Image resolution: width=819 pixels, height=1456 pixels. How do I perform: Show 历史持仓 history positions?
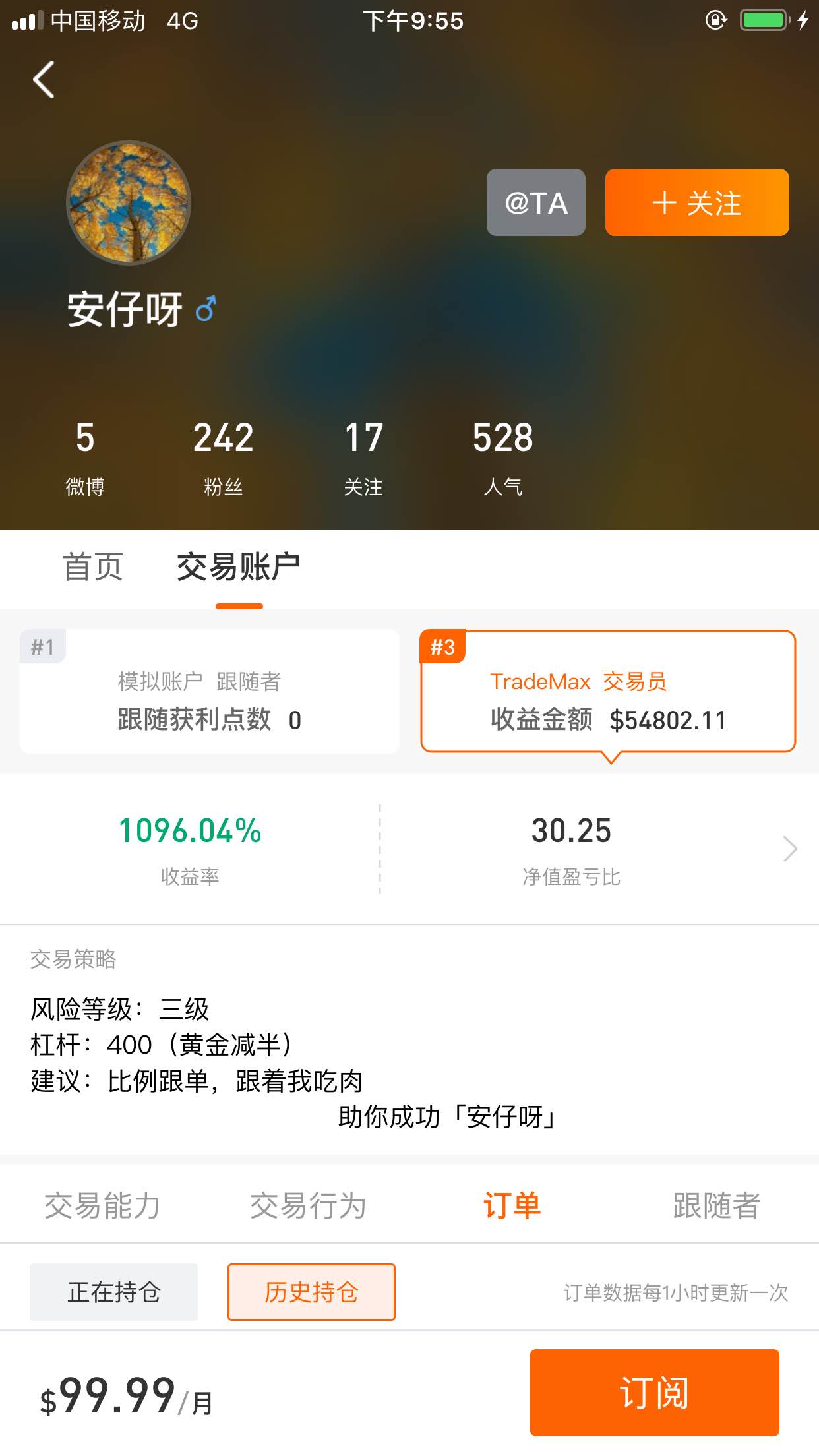click(311, 1292)
